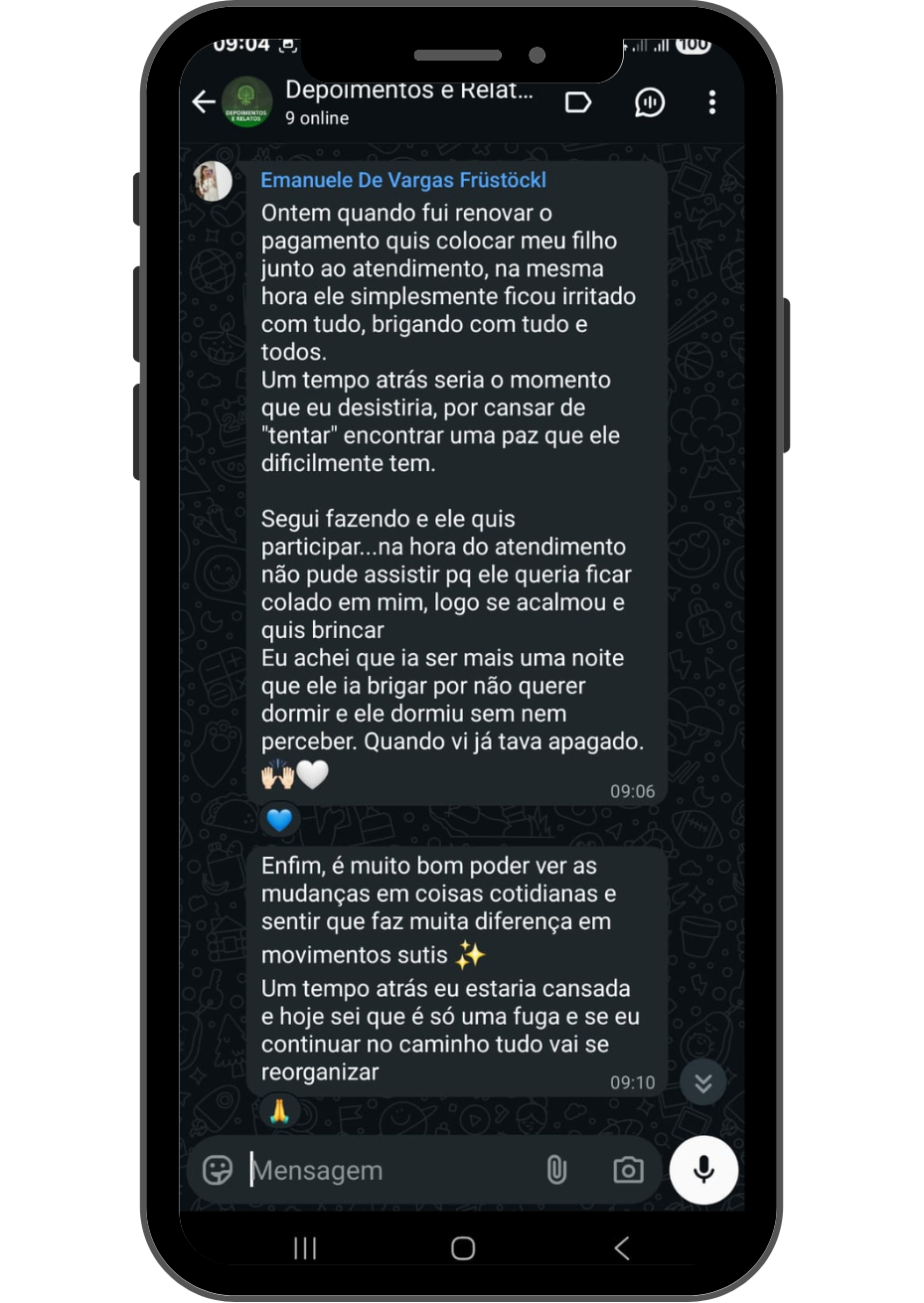Start a group voice chat
The width and height of the screenshot is (924, 1303).
649,102
